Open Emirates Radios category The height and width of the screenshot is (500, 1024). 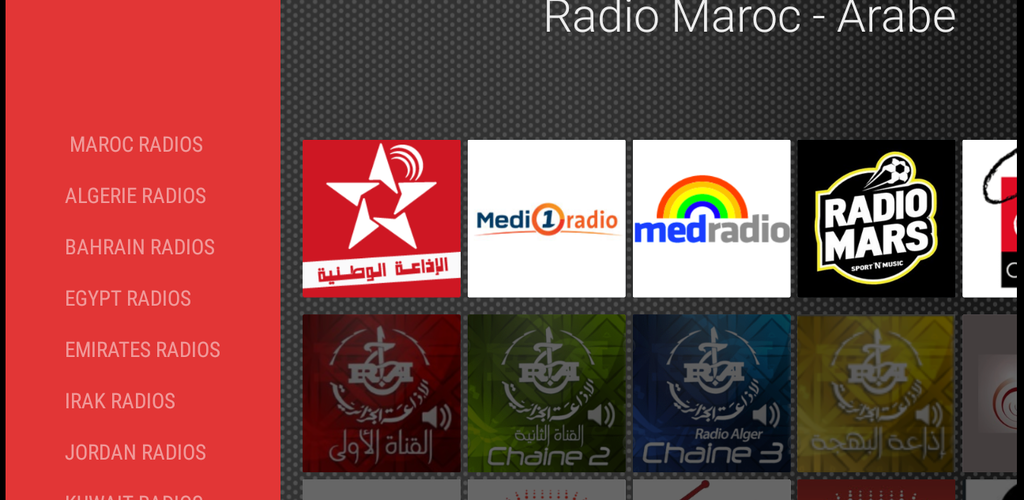coord(143,350)
